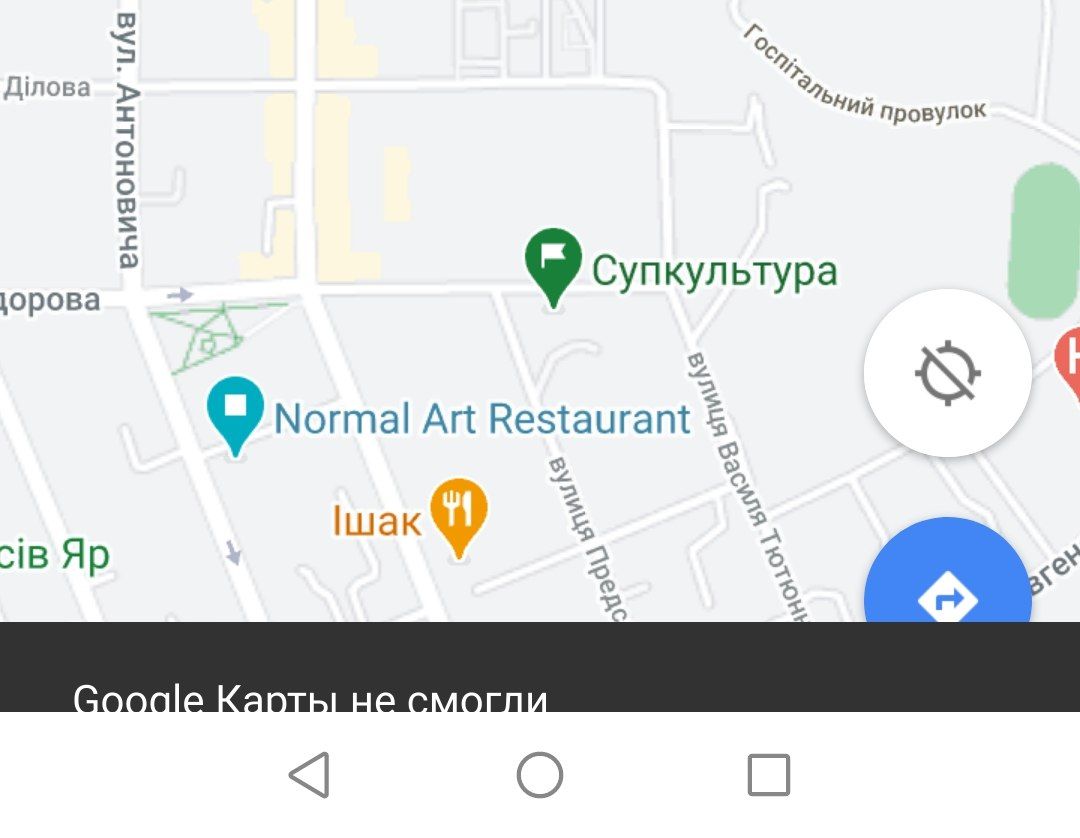This screenshot has width=1080, height=838.
Task: Open the Супкультура place marker
Action: (553, 262)
